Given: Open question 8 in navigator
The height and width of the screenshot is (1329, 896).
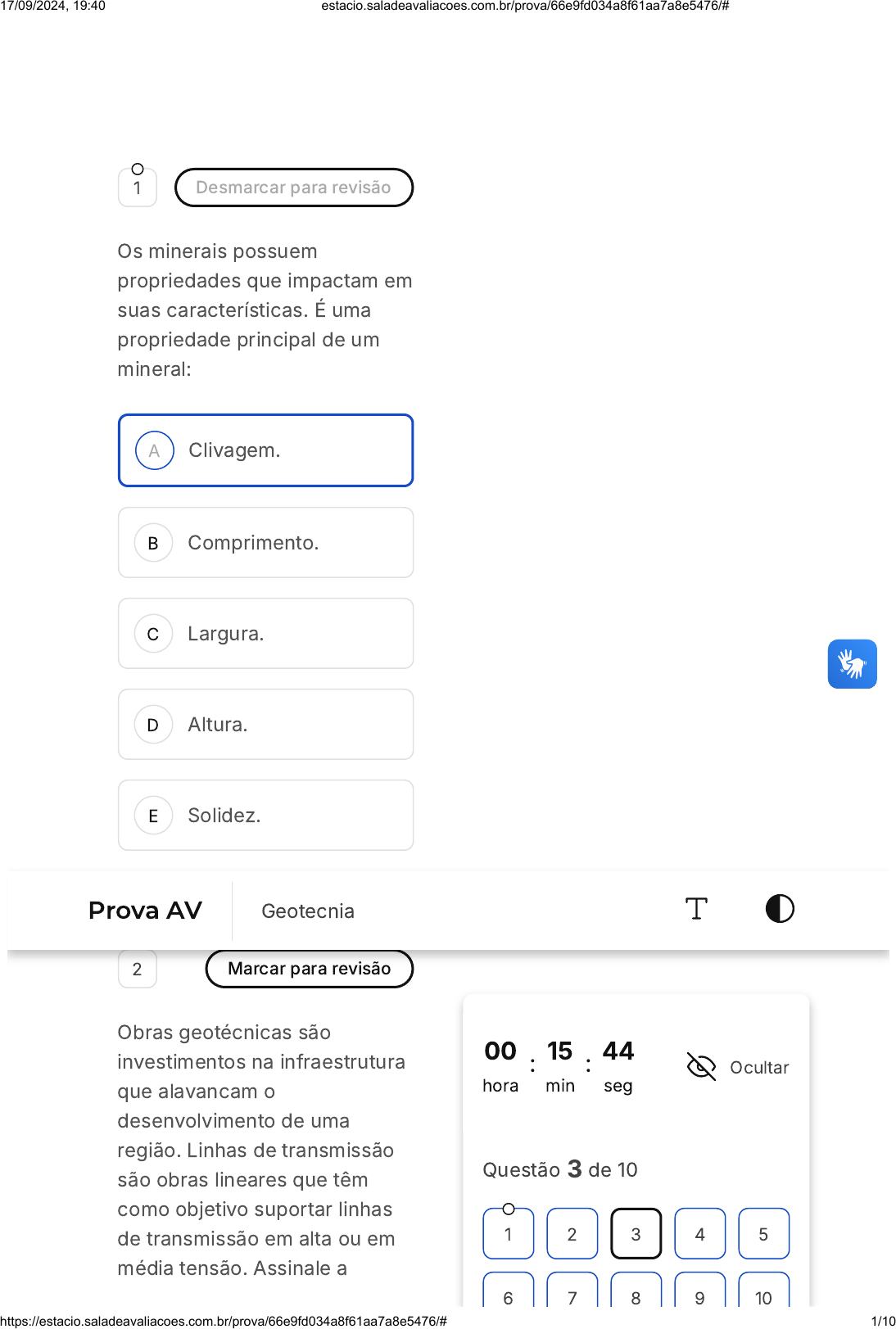Looking at the screenshot, I should [636, 1294].
